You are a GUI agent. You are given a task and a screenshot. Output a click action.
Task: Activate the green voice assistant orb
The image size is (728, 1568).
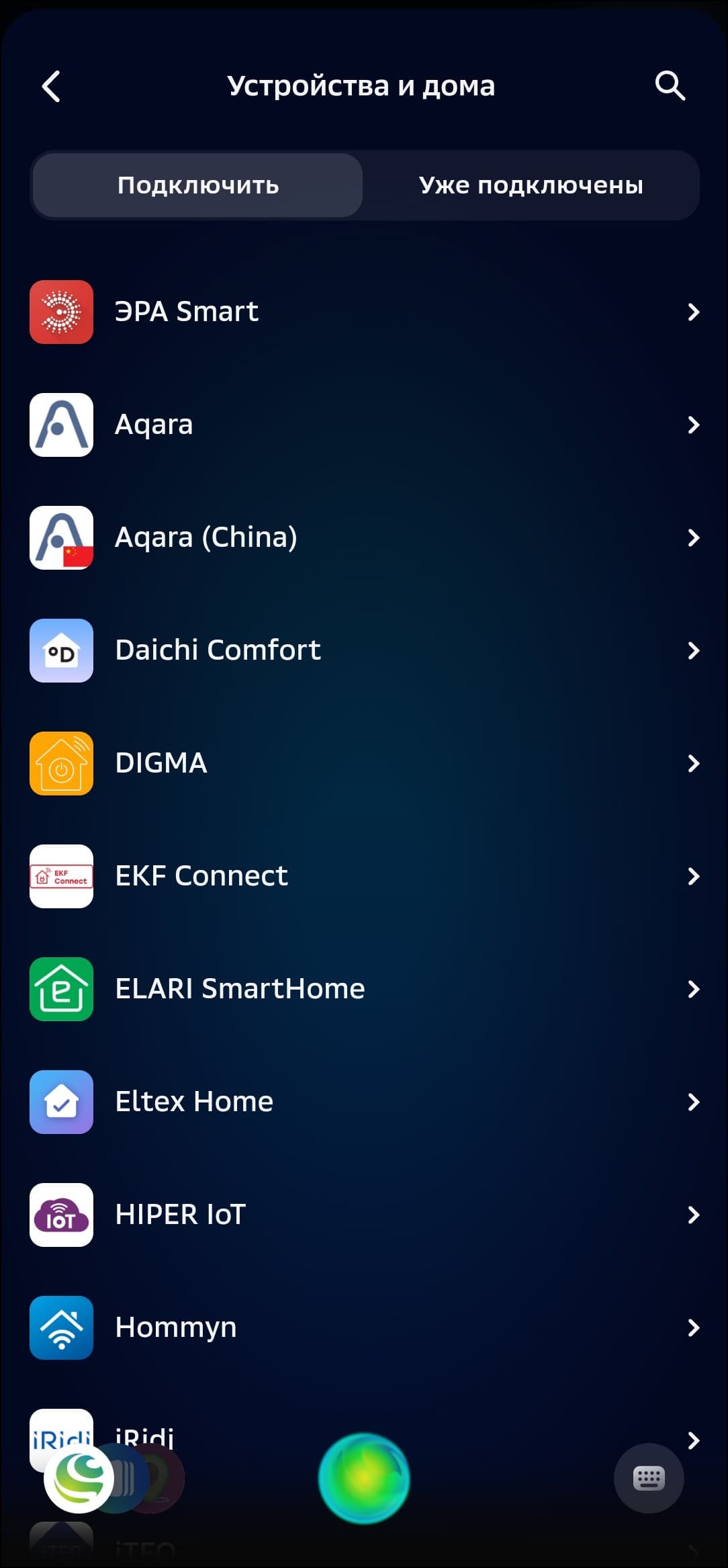pyautogui.click(x=364, y=1478)
